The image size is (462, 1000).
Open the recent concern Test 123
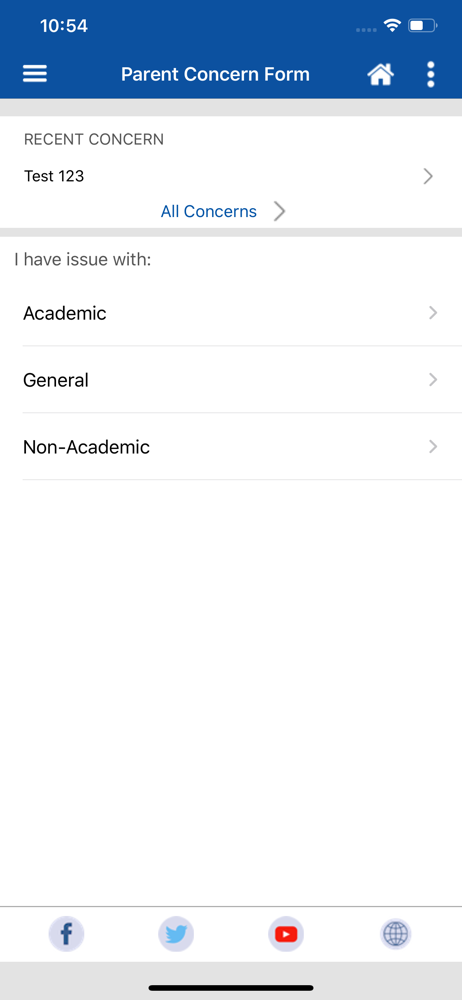(231, 176)
